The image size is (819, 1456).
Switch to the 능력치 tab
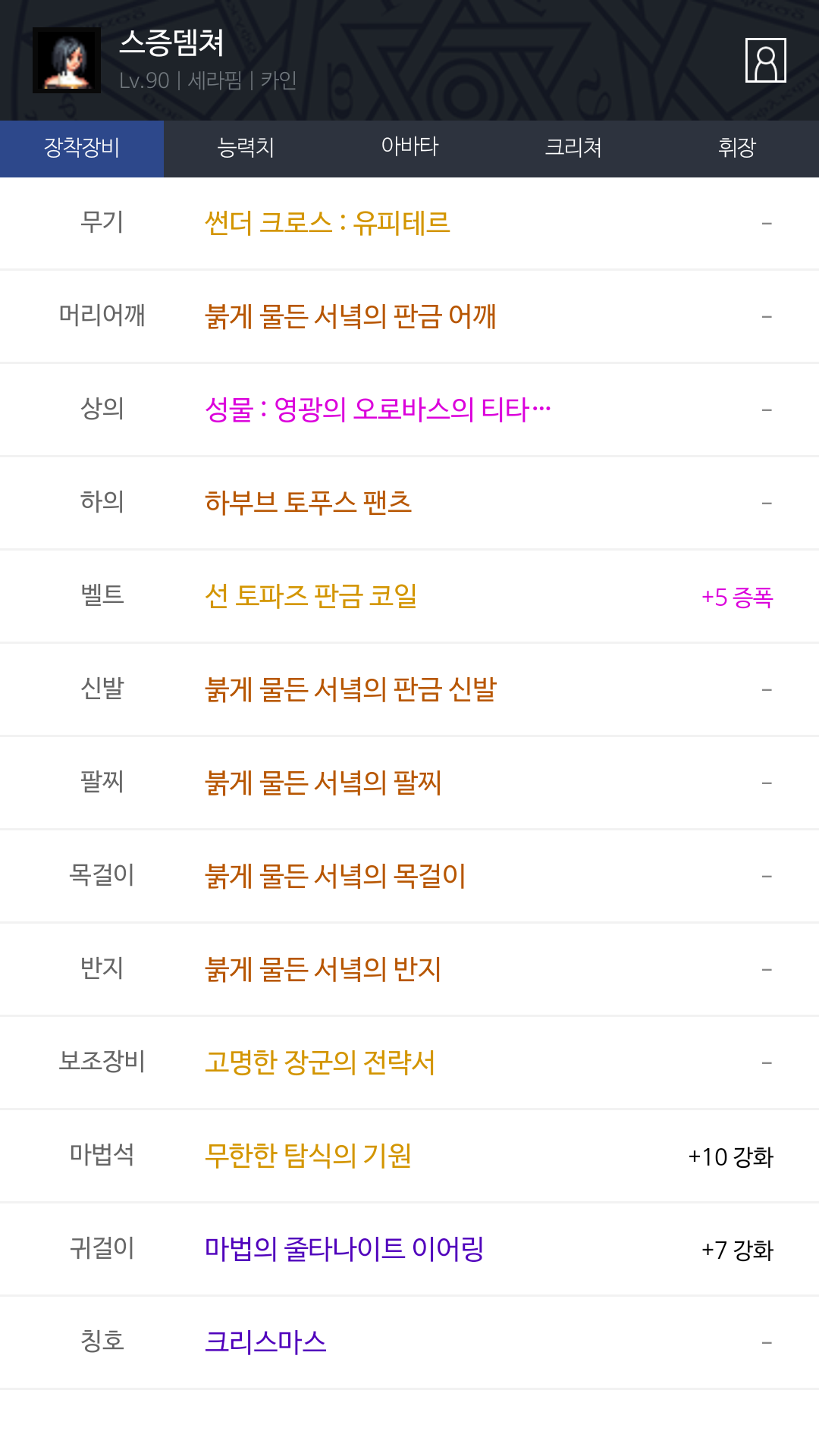tap(246, 149)
